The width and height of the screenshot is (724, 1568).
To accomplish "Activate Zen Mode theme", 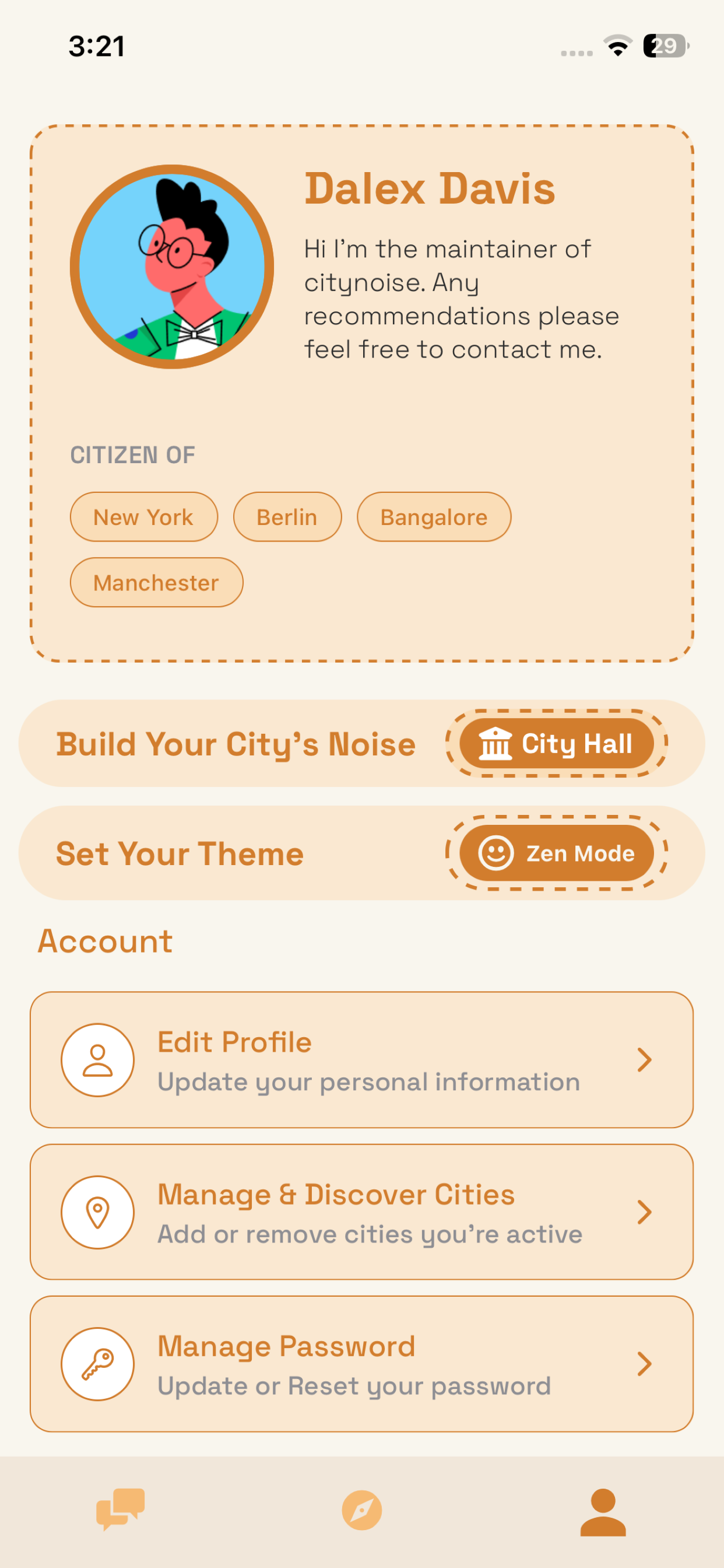I will tap(556, 853).
